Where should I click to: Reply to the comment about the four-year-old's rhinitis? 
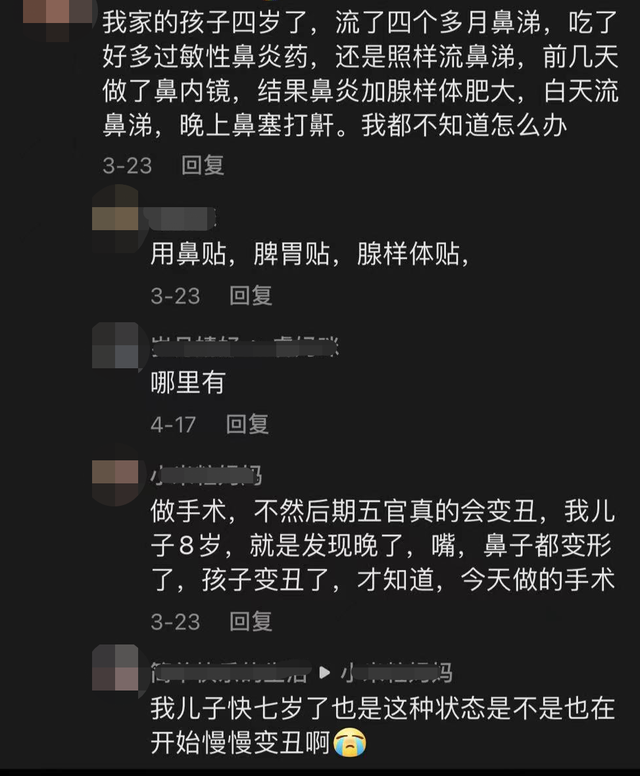(202, 165)
